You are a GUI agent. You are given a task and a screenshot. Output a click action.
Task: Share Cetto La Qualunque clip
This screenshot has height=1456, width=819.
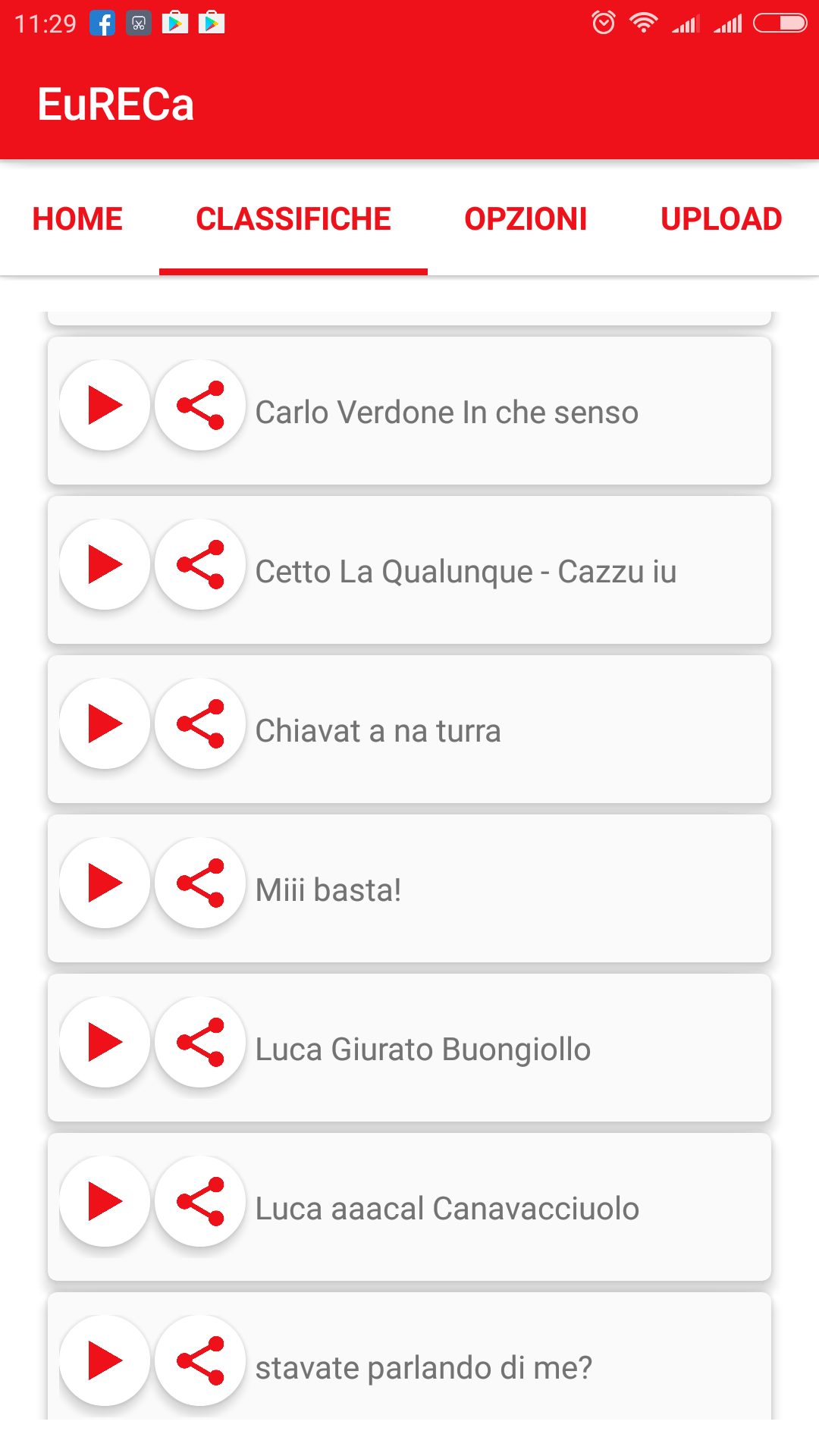point(200,564)
